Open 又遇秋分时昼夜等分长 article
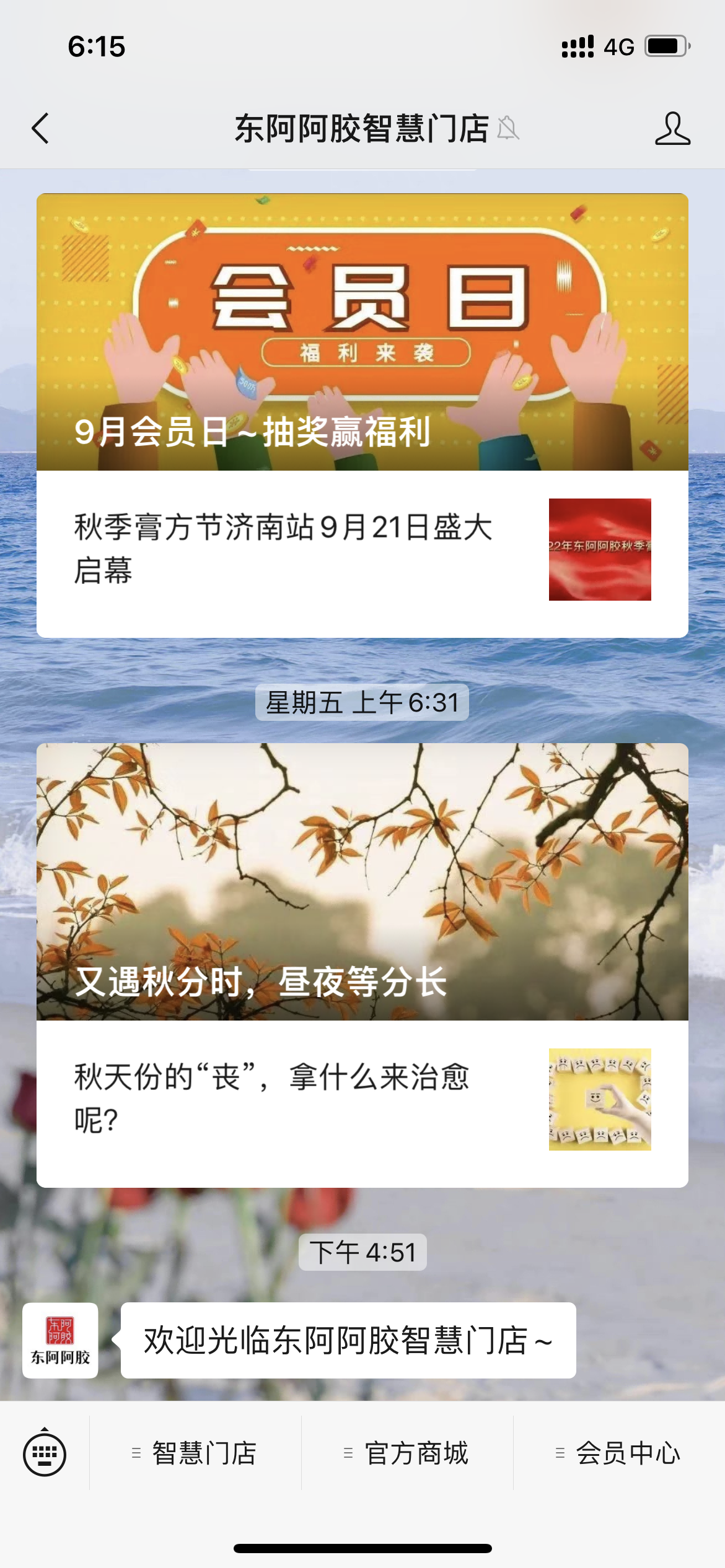The height and width of the screenshot is (1568, 725). point(362,881)
